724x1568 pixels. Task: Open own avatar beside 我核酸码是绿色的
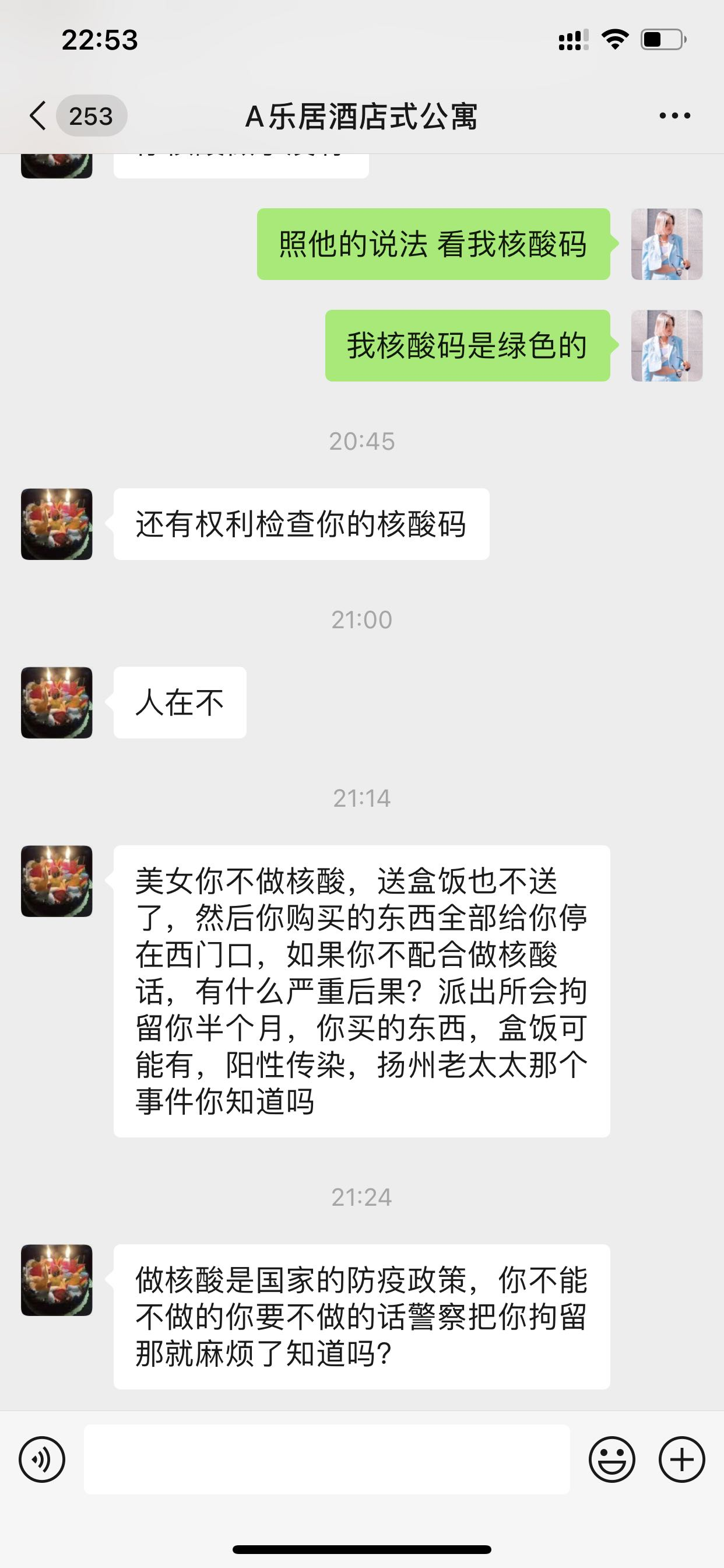(x=667, y=346)
